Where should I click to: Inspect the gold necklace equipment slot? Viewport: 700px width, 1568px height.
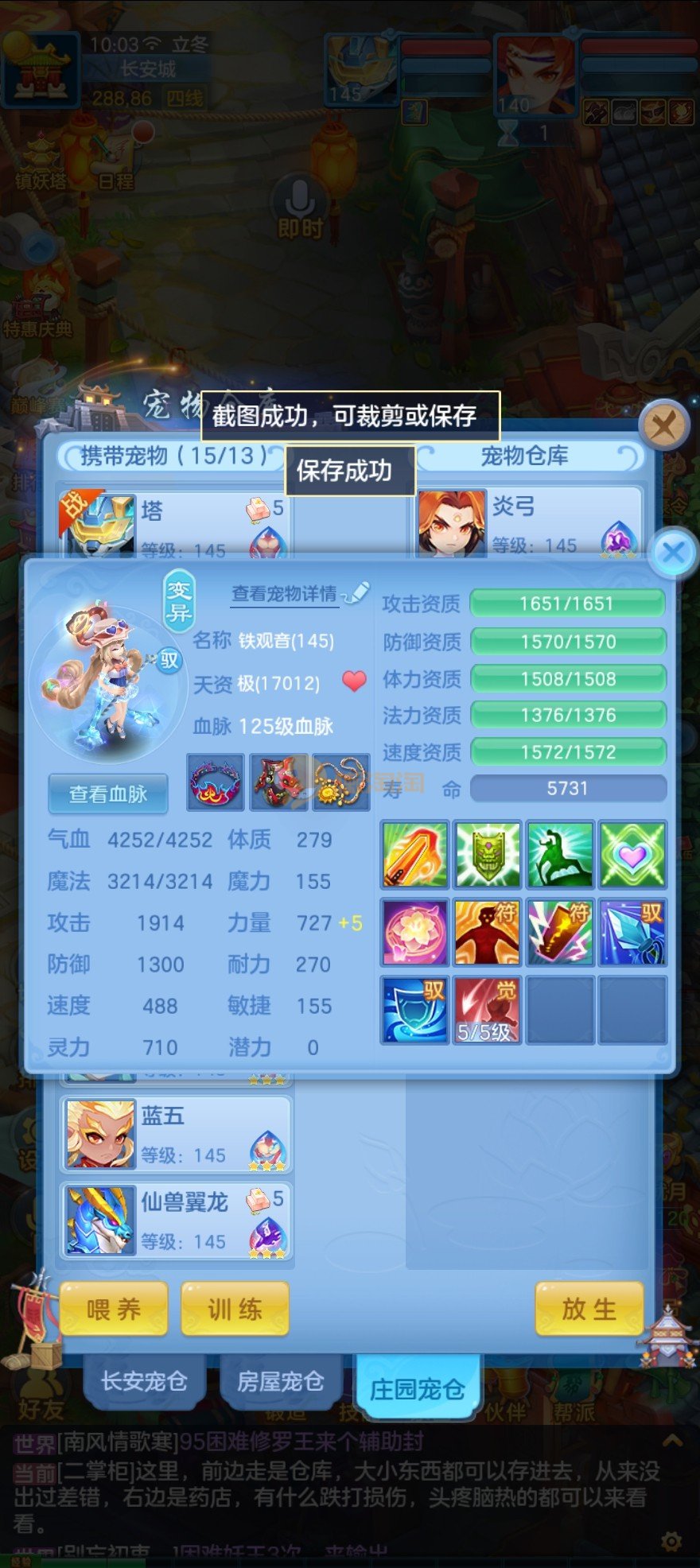coord(341,782)
